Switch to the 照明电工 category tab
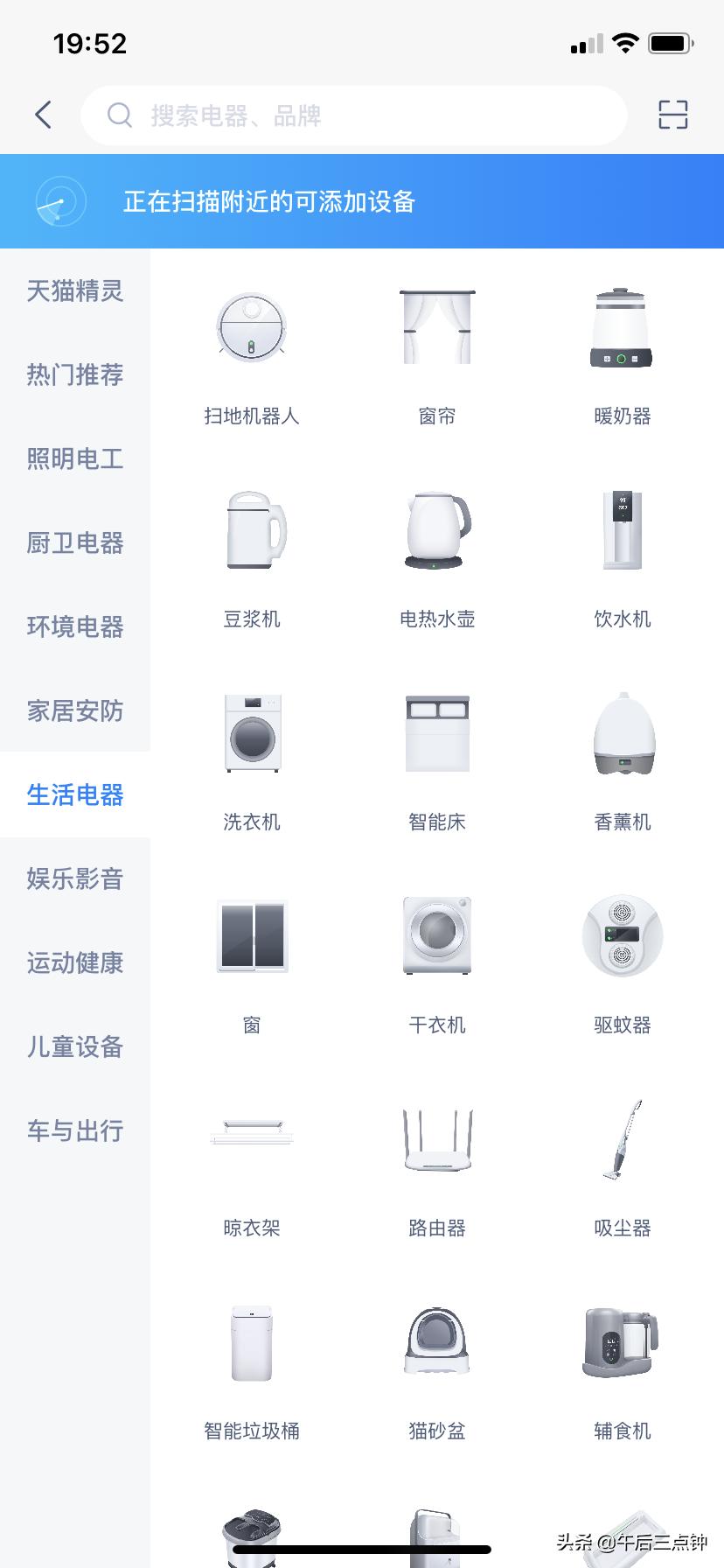 [74, 458]
